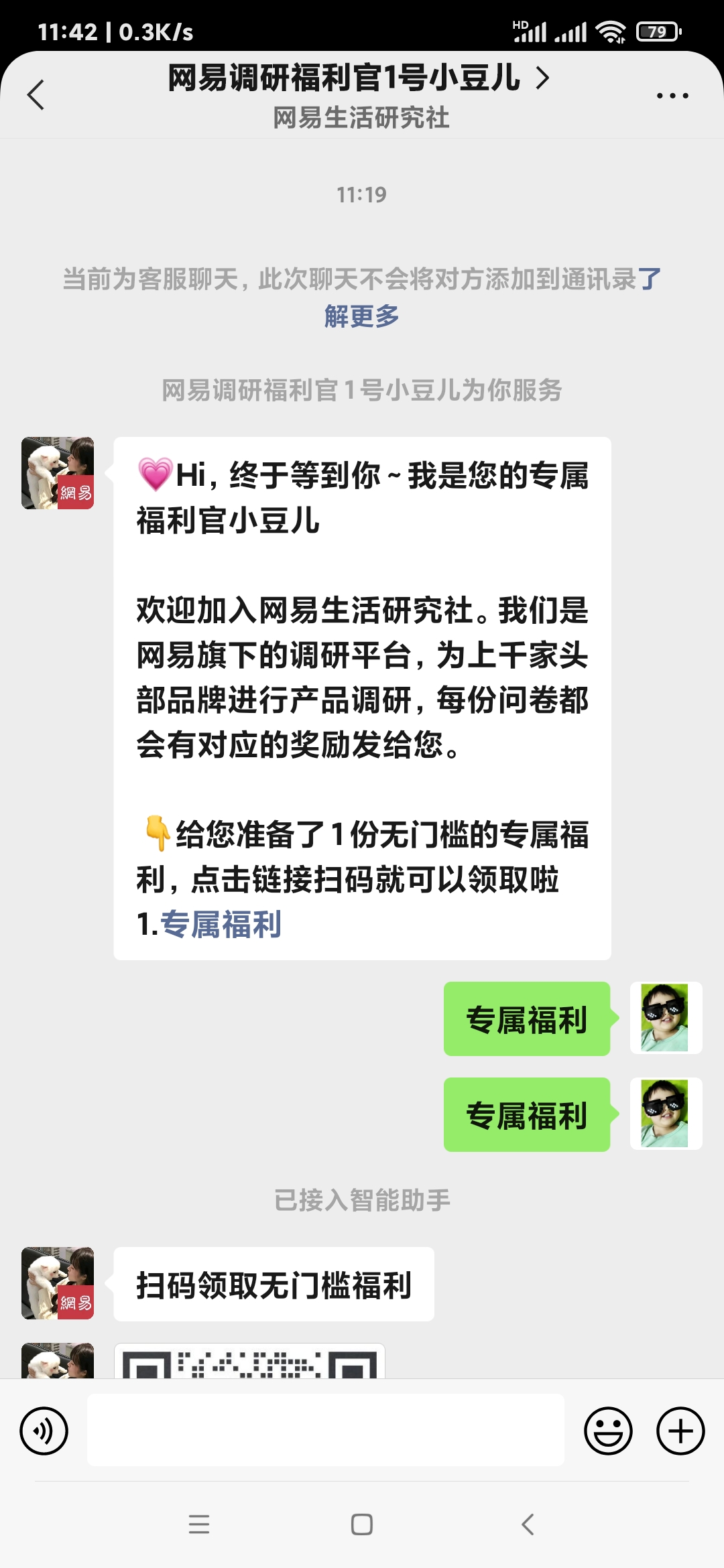Open the QR code image message
The width and height of the screenshot is (724, 1568).
point(249,1362)
